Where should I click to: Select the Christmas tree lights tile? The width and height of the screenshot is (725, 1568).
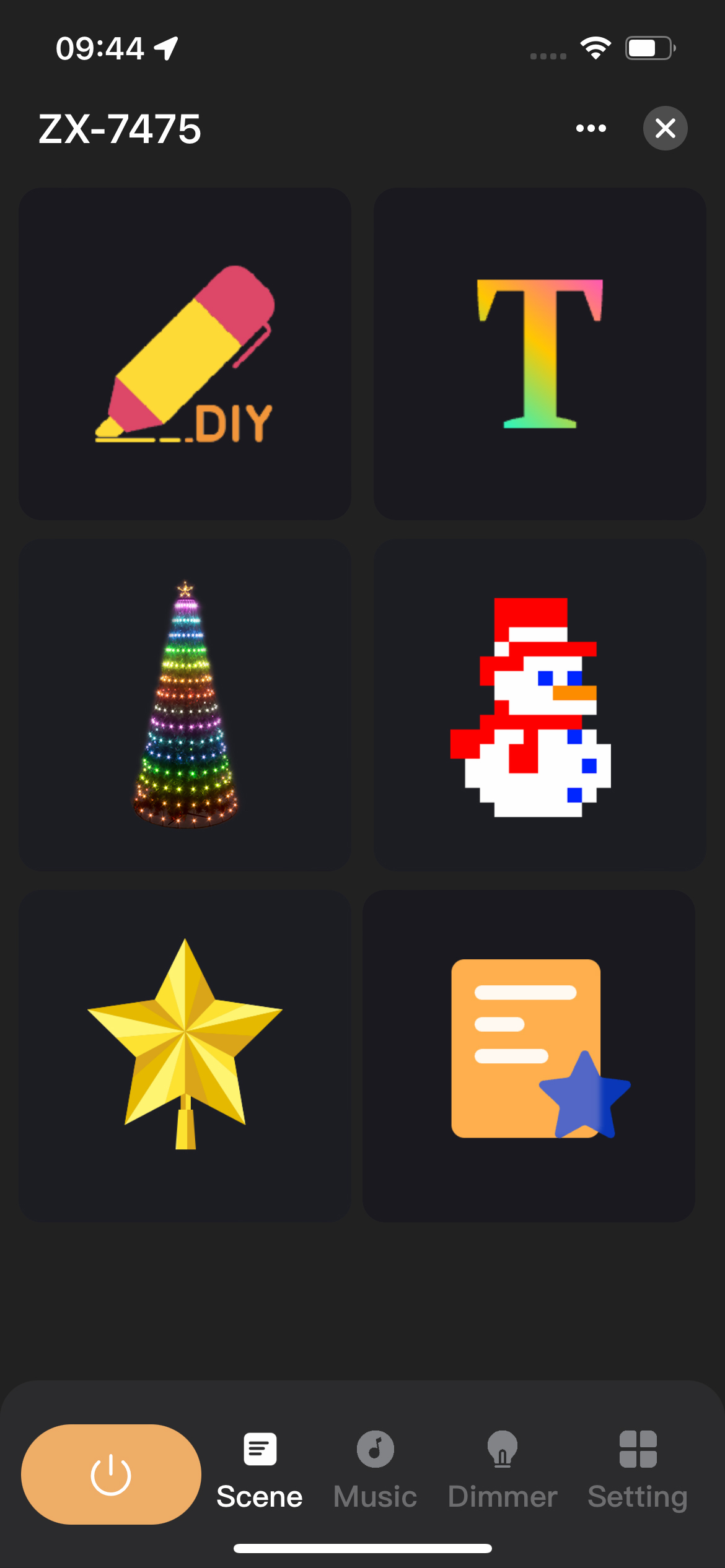(x=185, y=705)
